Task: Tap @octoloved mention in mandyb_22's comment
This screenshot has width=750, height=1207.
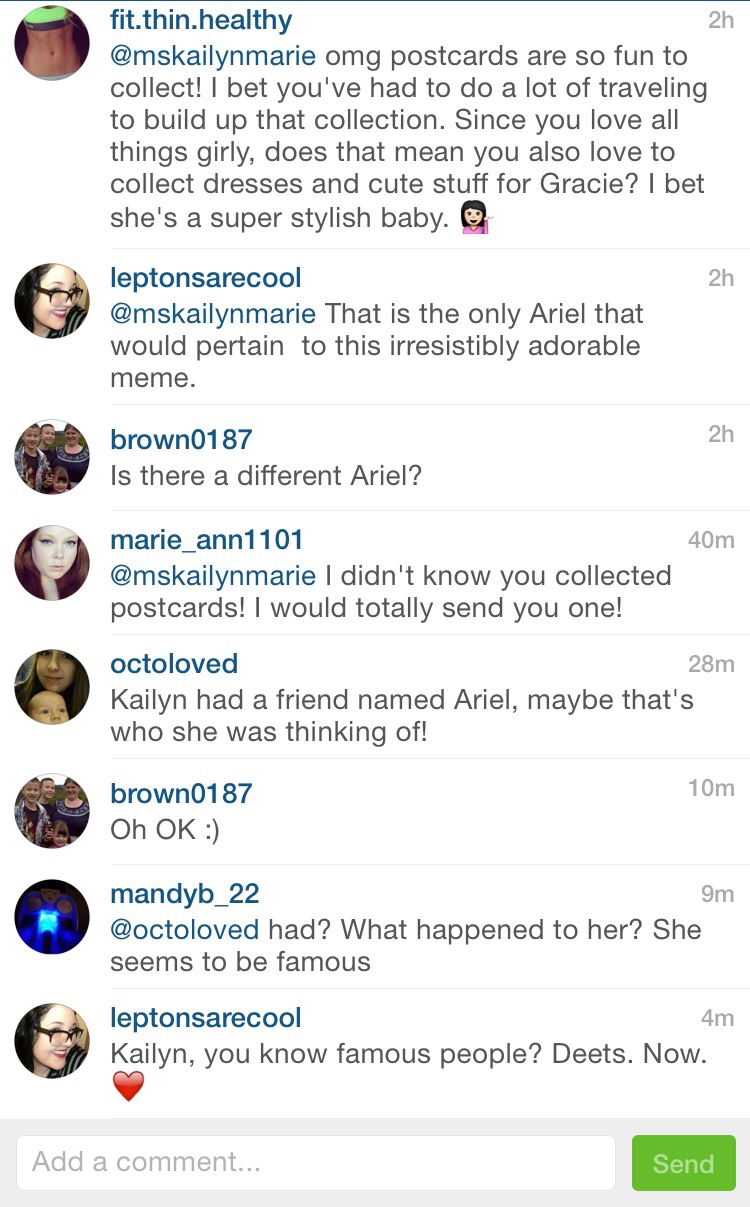Action: click(185, 929)
